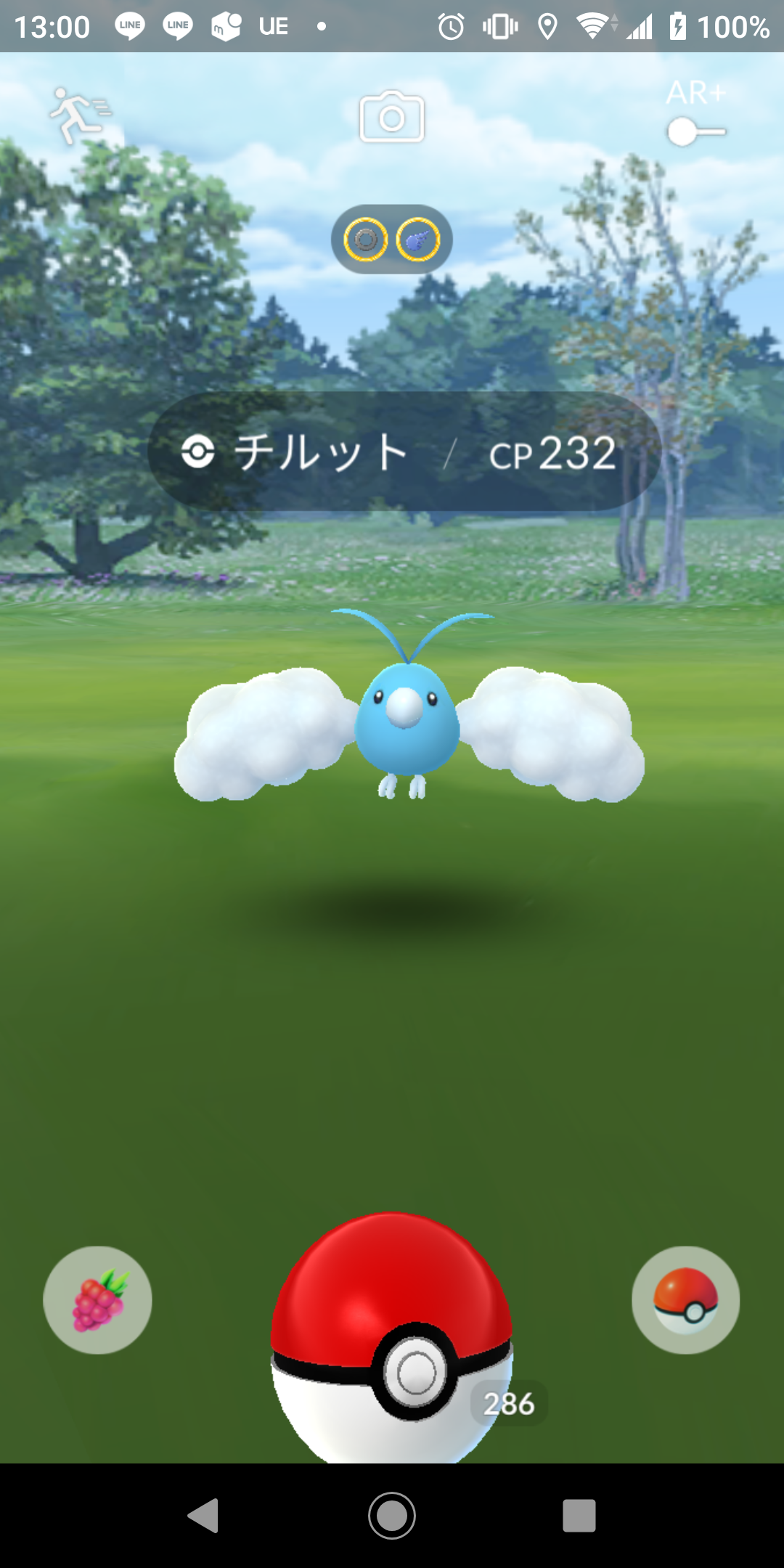Toggle the AR+ switch

pos(695,131)
